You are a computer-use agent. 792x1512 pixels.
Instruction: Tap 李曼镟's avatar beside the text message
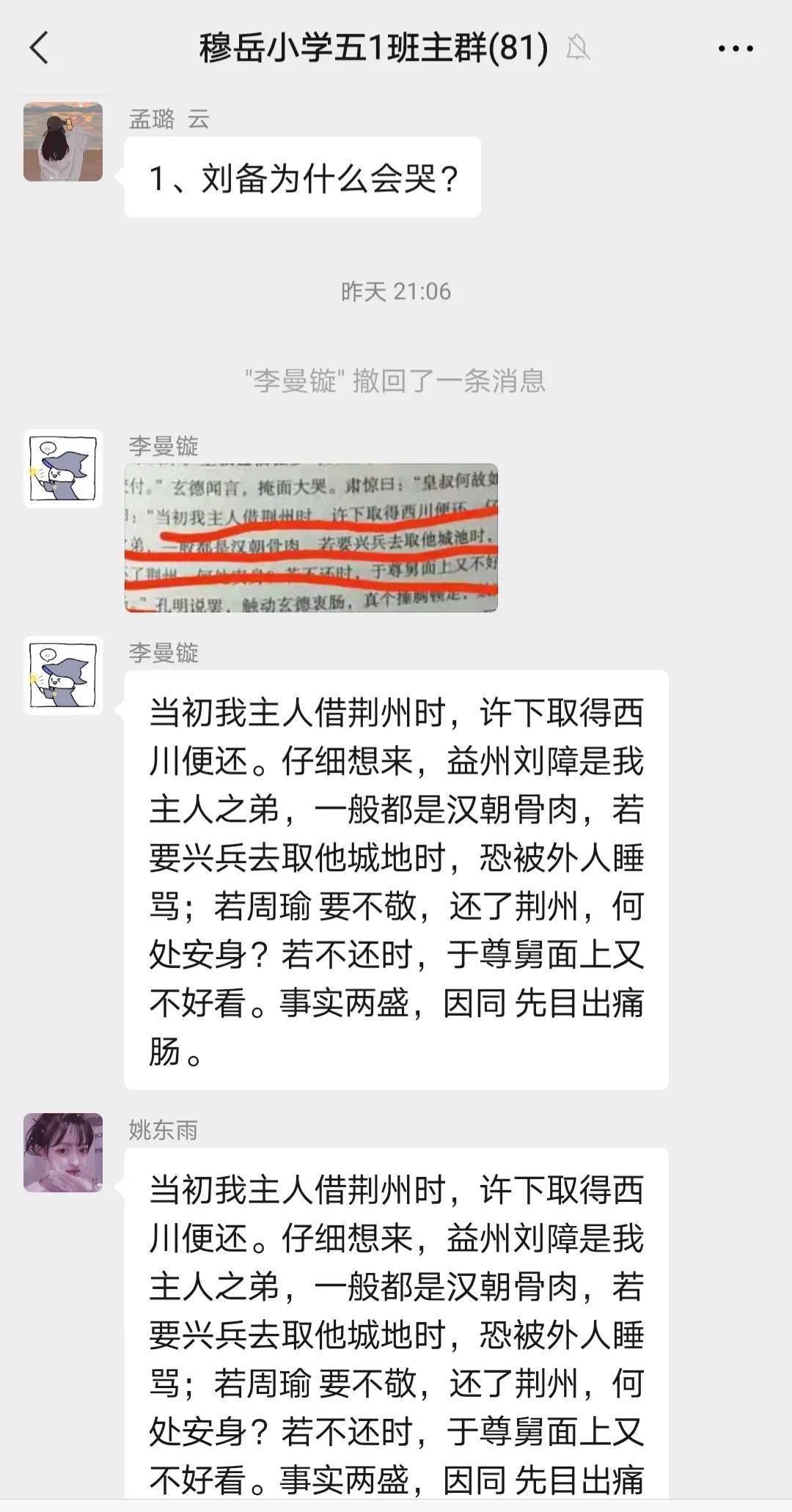63,675
